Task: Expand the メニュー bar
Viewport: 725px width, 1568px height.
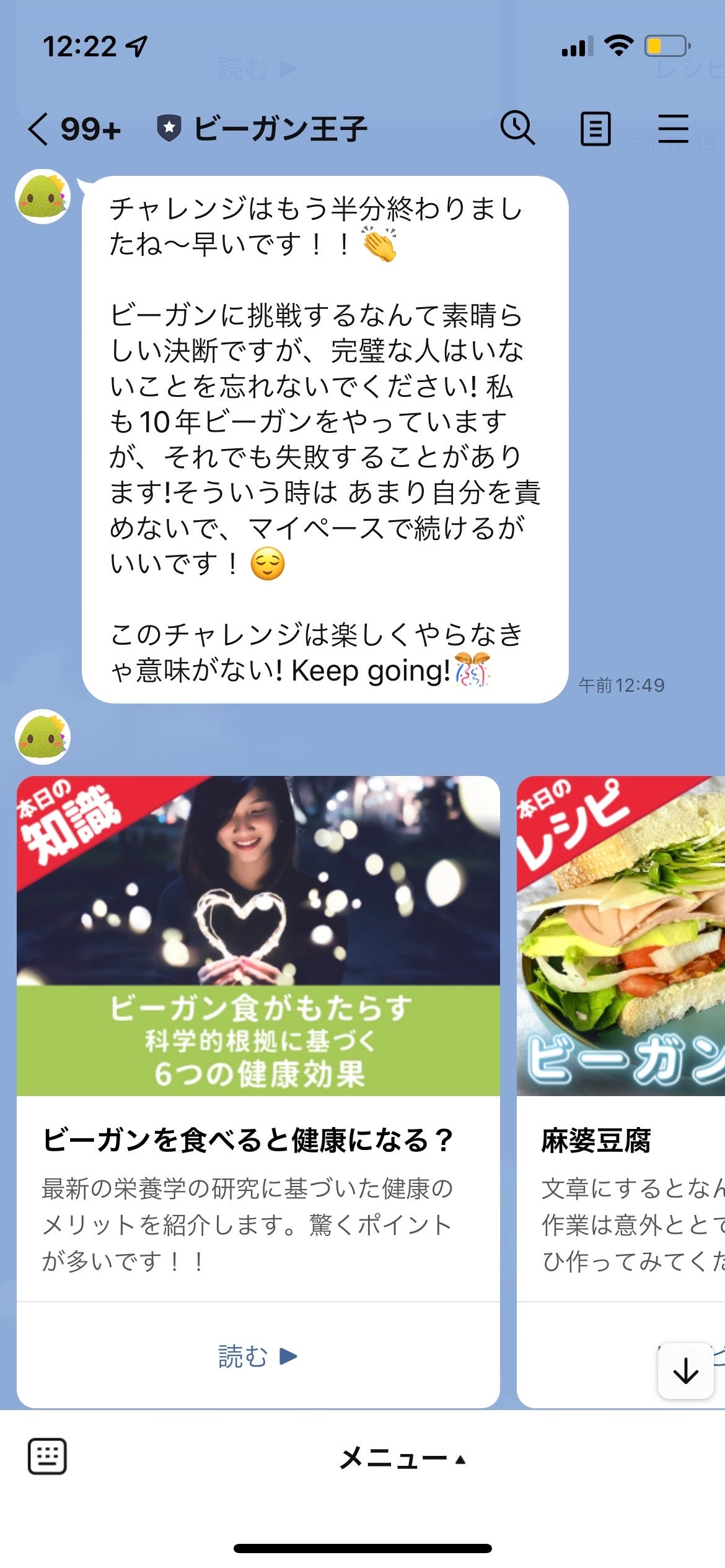Action: (402, 1458)
